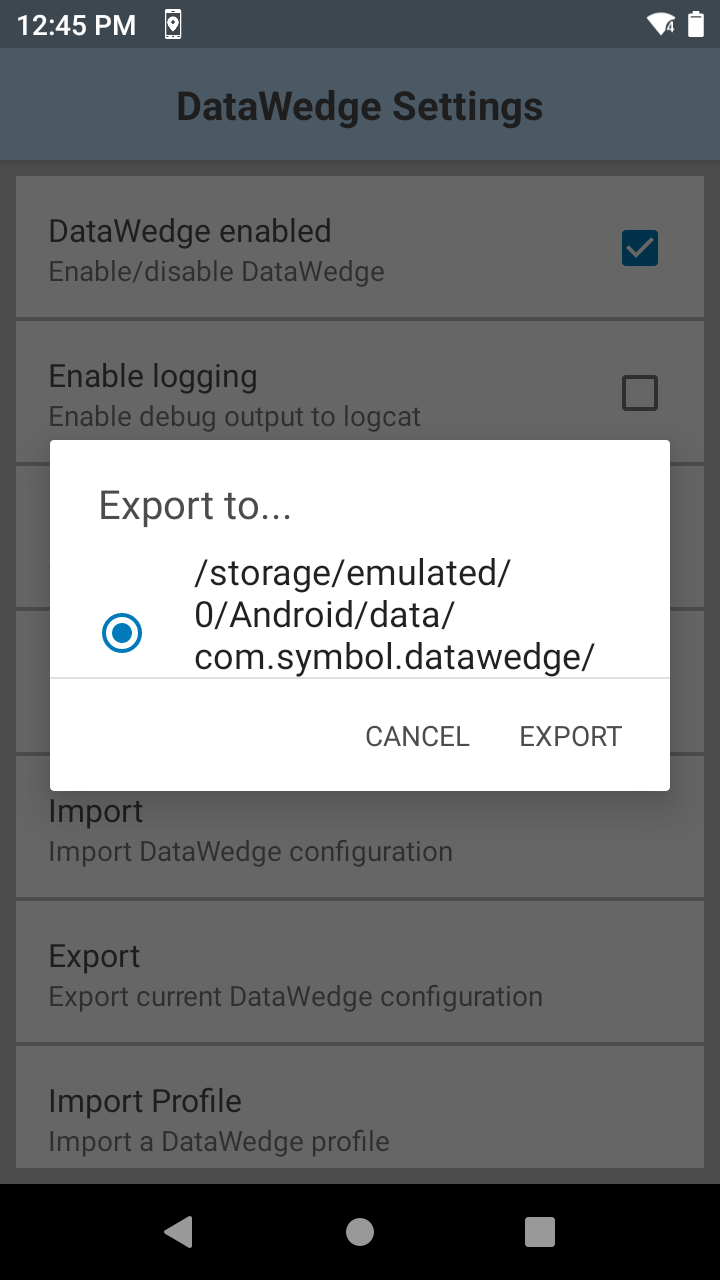Go back with the system back button
The image size is (720, 1280).
[x=179, y=1232]
